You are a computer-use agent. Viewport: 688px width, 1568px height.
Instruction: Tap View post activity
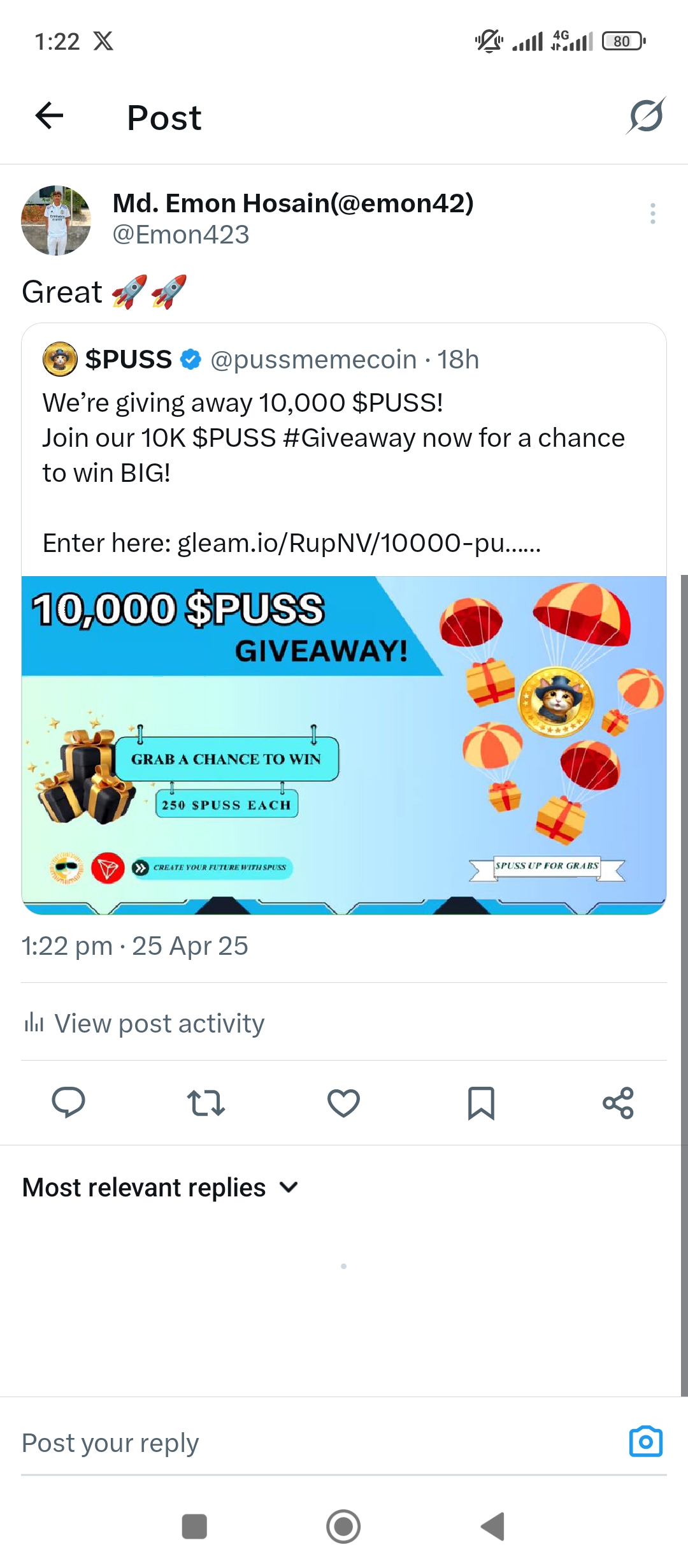(144, 1024)
